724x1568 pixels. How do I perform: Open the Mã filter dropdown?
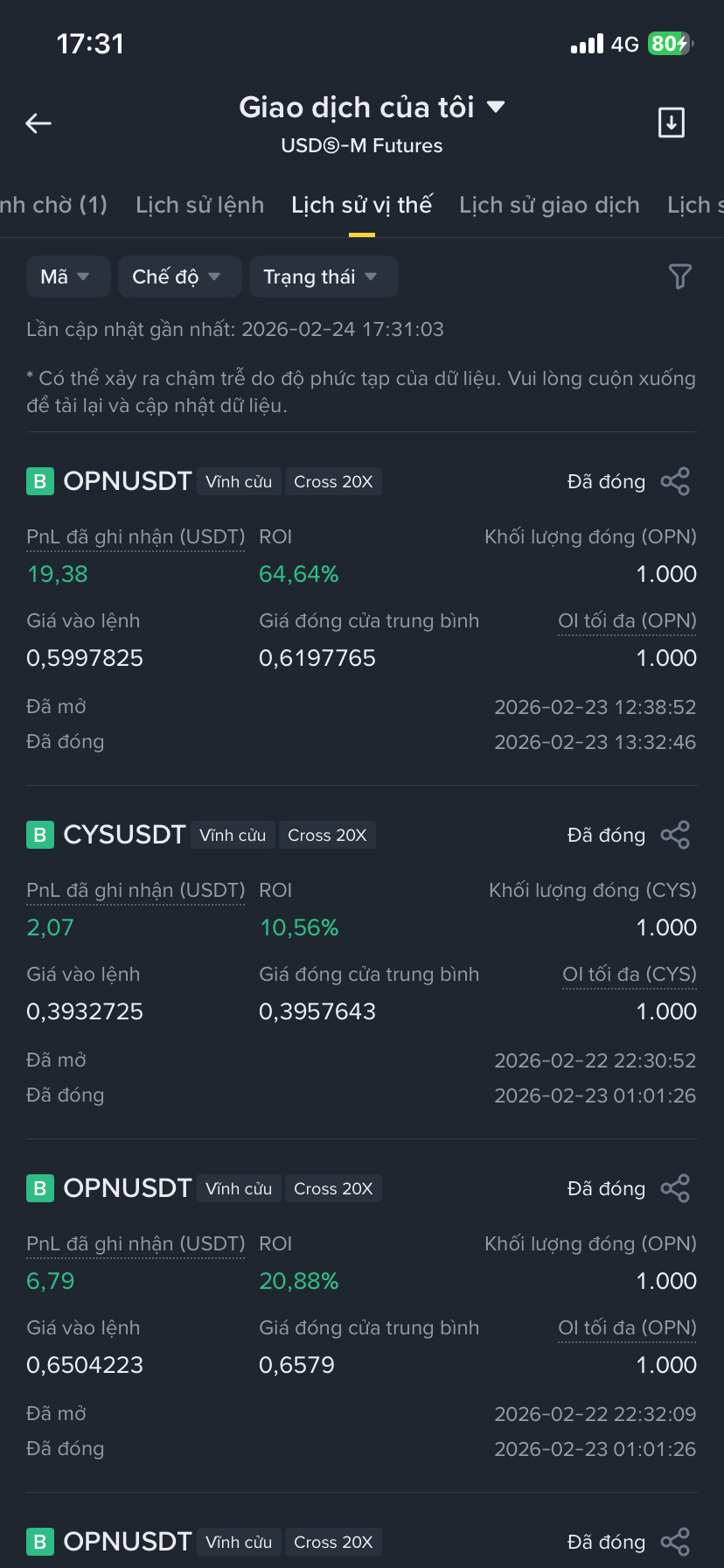point(66,277)
